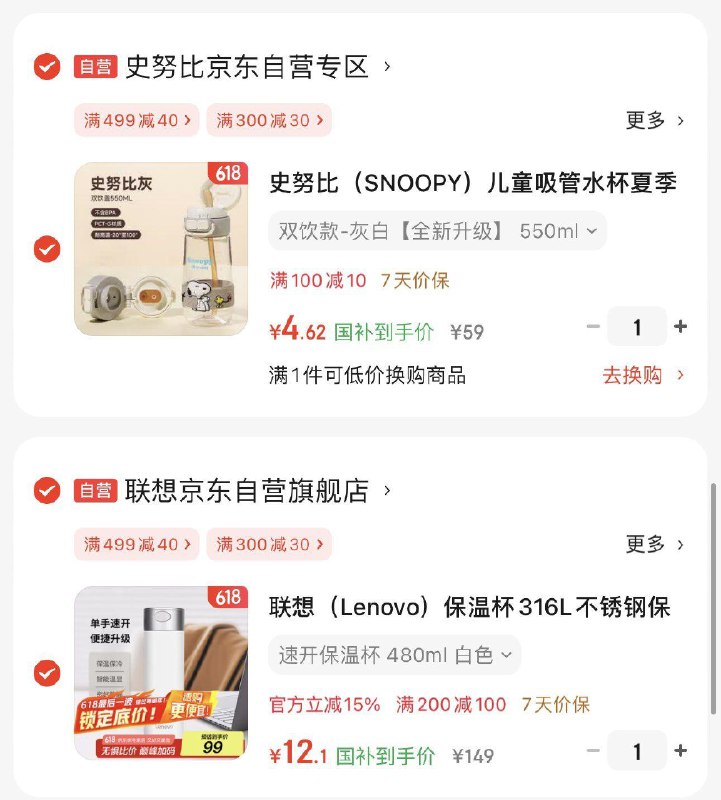Click plus icon to add another Snoopy cup
The image size is (721, 800).
[x=680, y=326]
